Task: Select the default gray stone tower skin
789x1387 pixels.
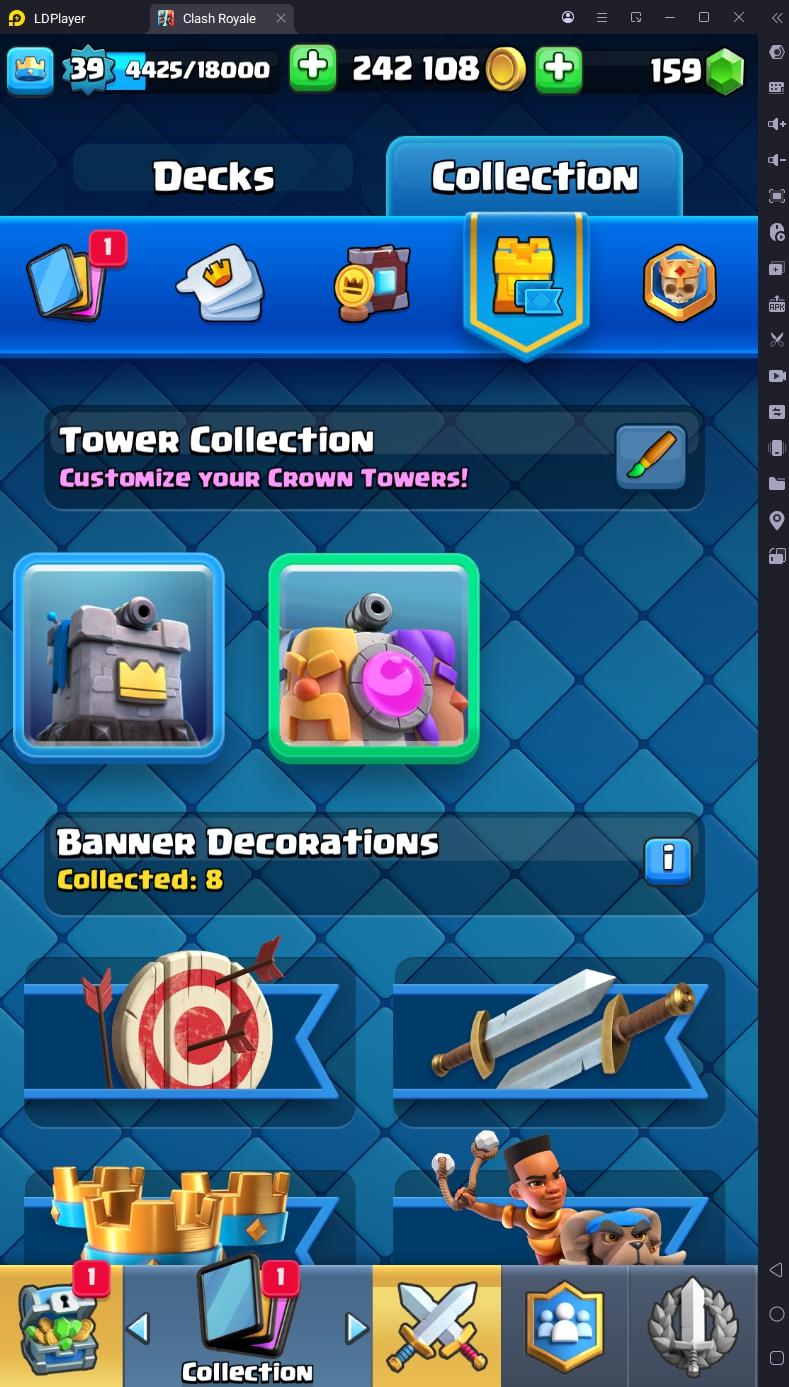Action: (x=118, y=656)
